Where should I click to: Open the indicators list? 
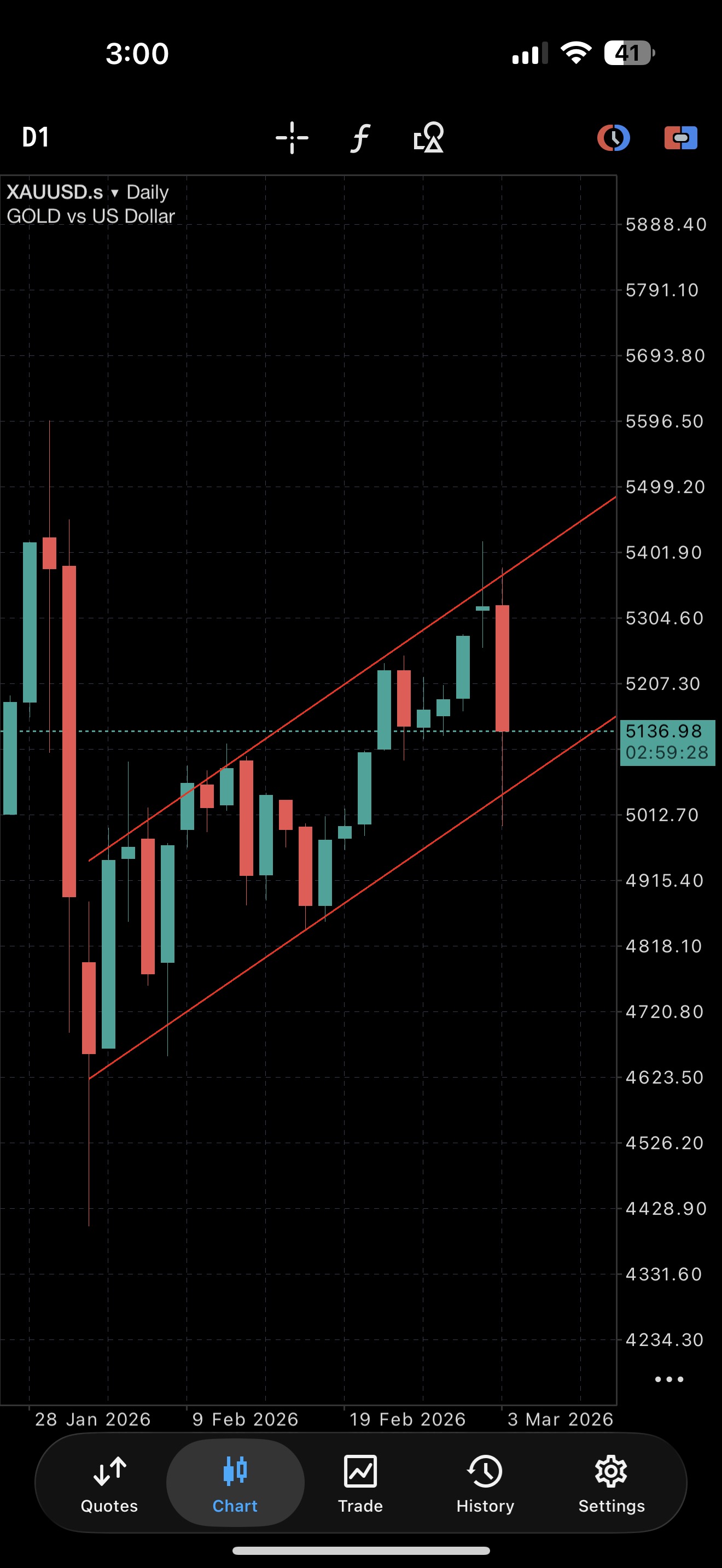tap(361, 138)
